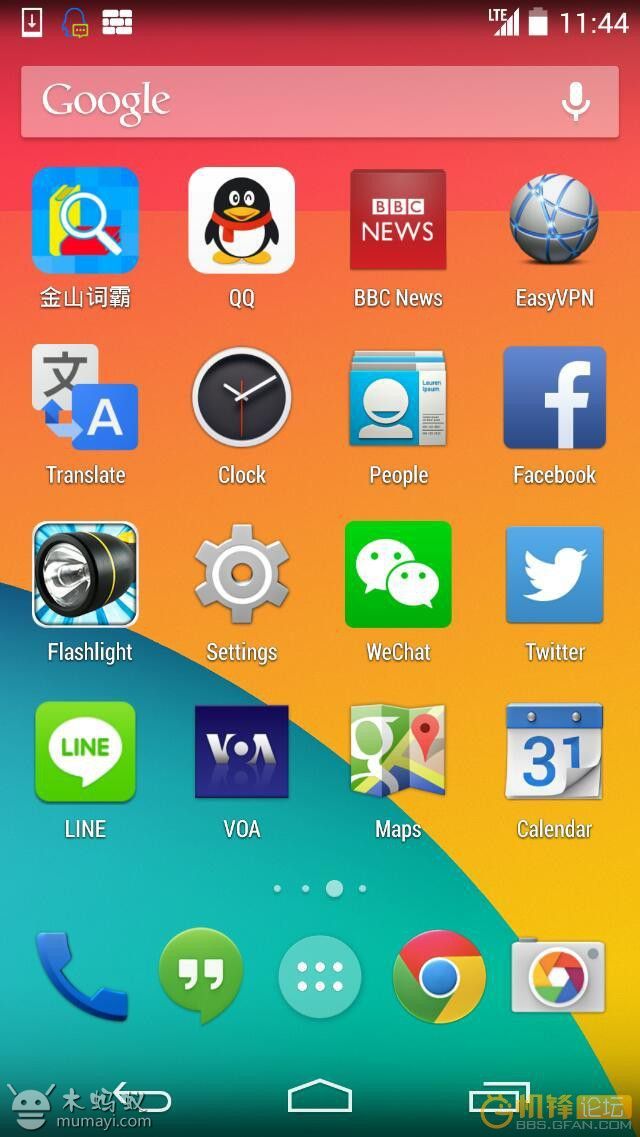Image resolution: width=640 pixels, height=1137 pixels.
Task: Open Maps
Action: (398, 751)
